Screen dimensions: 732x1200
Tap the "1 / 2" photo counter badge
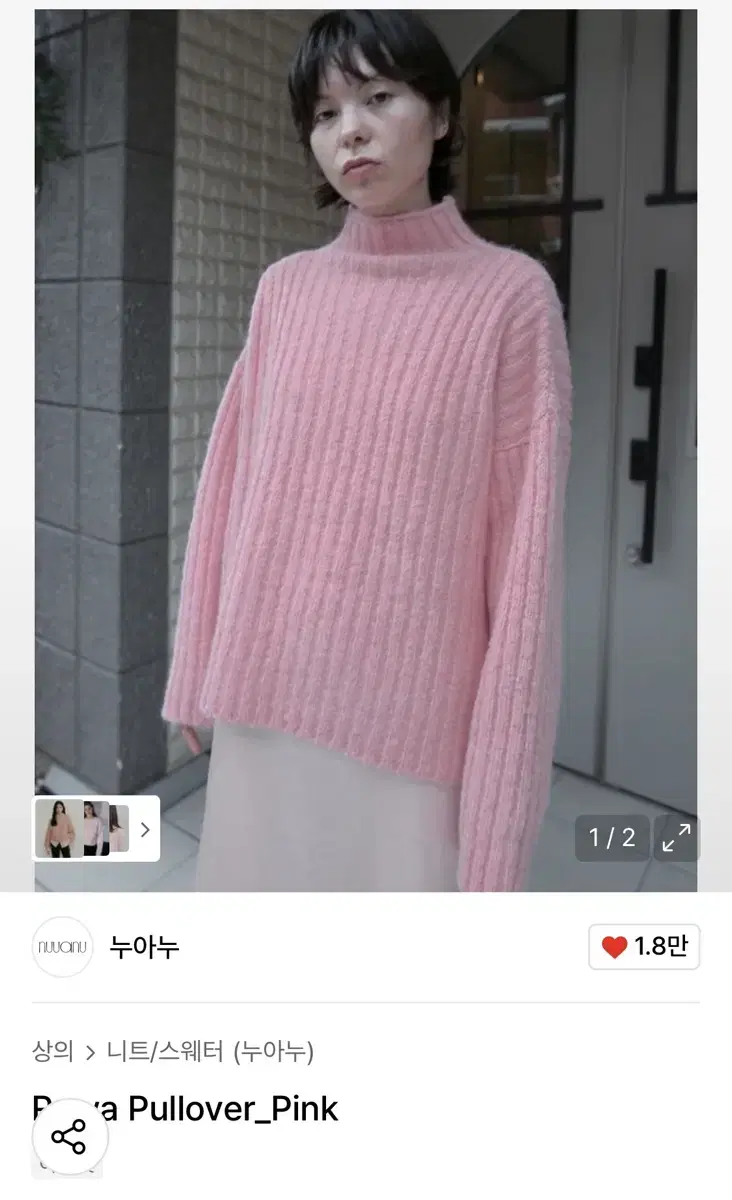[611, 838]
